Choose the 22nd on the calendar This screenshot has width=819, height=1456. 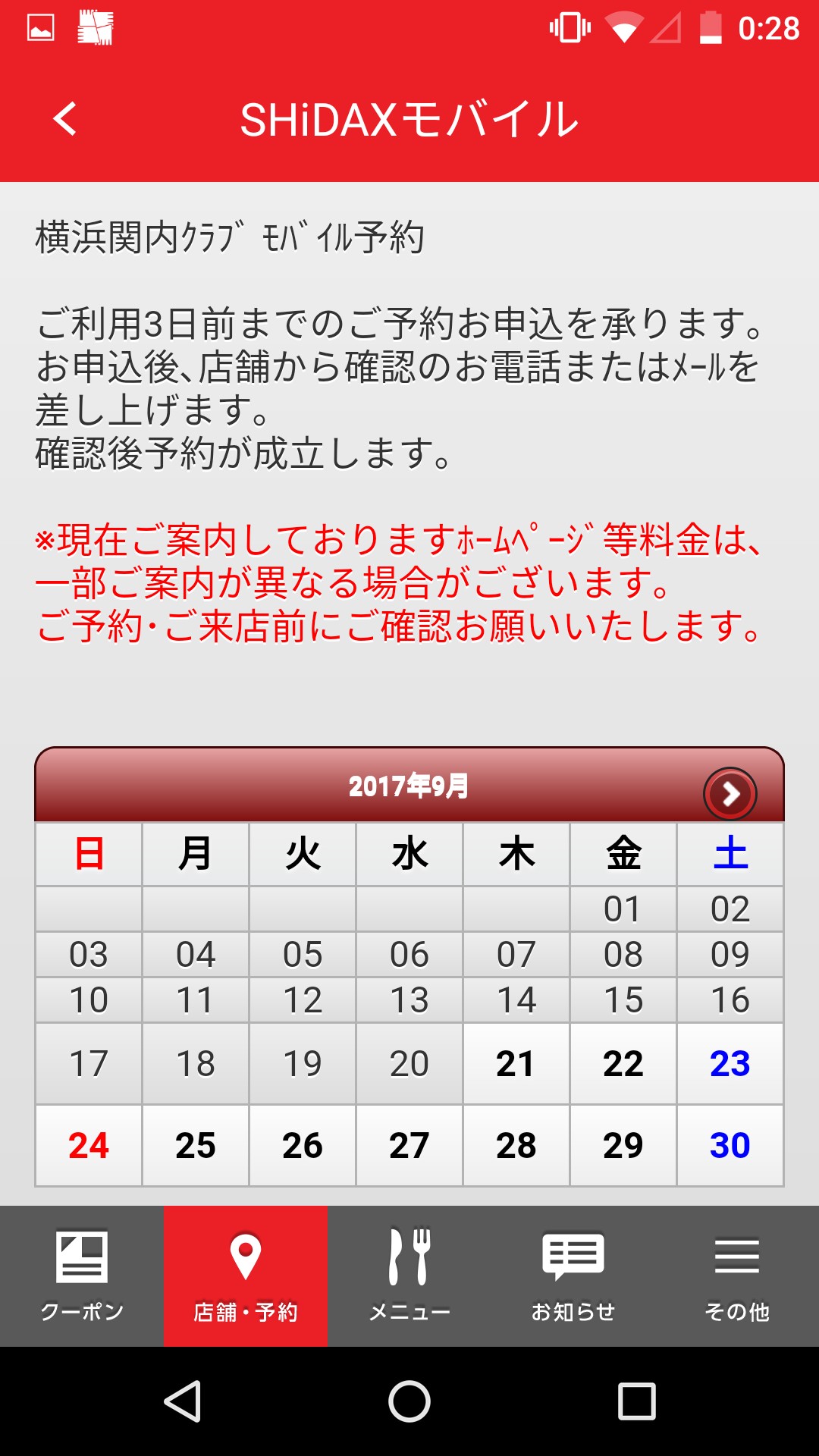pyautogui.click(x=623, y=1063)
